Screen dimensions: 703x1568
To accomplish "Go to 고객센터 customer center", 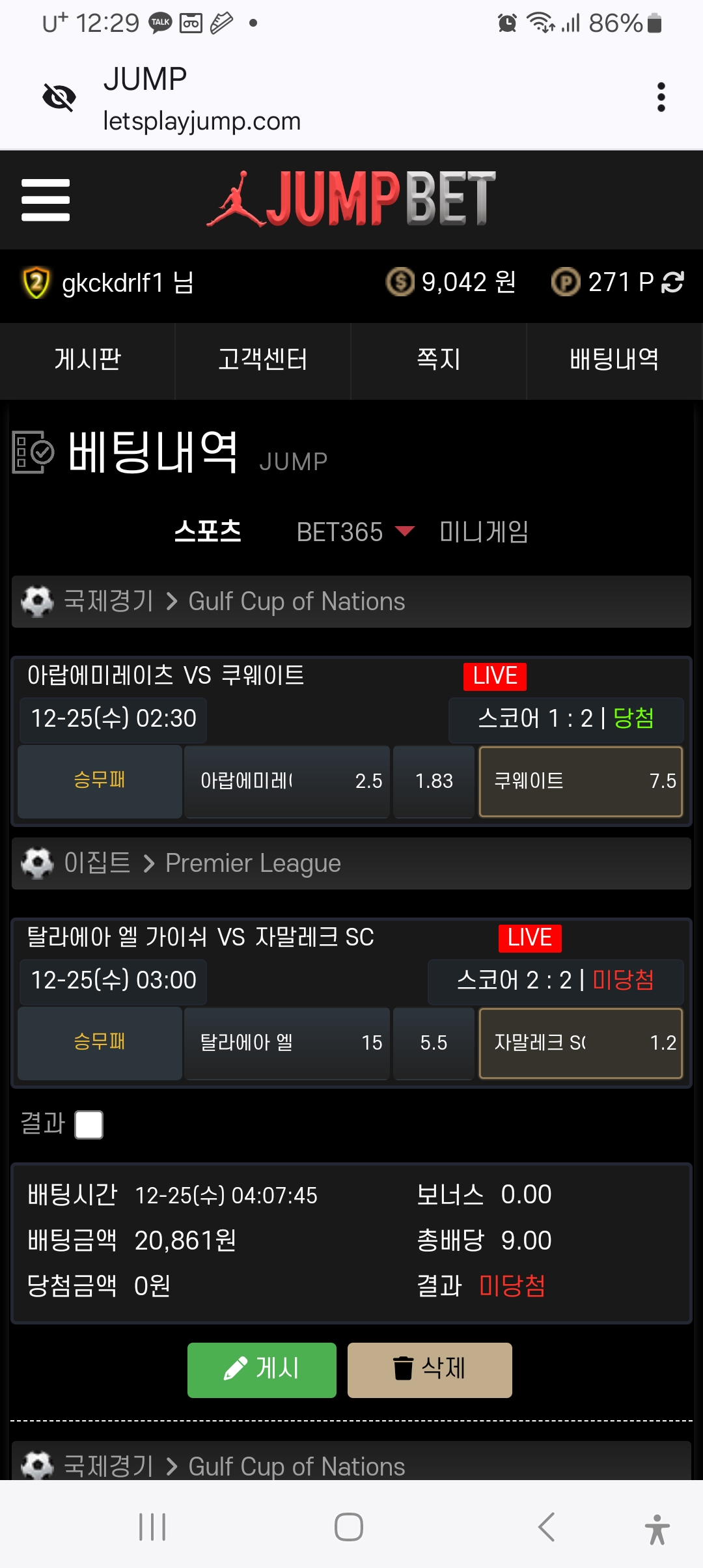I will [263, 360].
